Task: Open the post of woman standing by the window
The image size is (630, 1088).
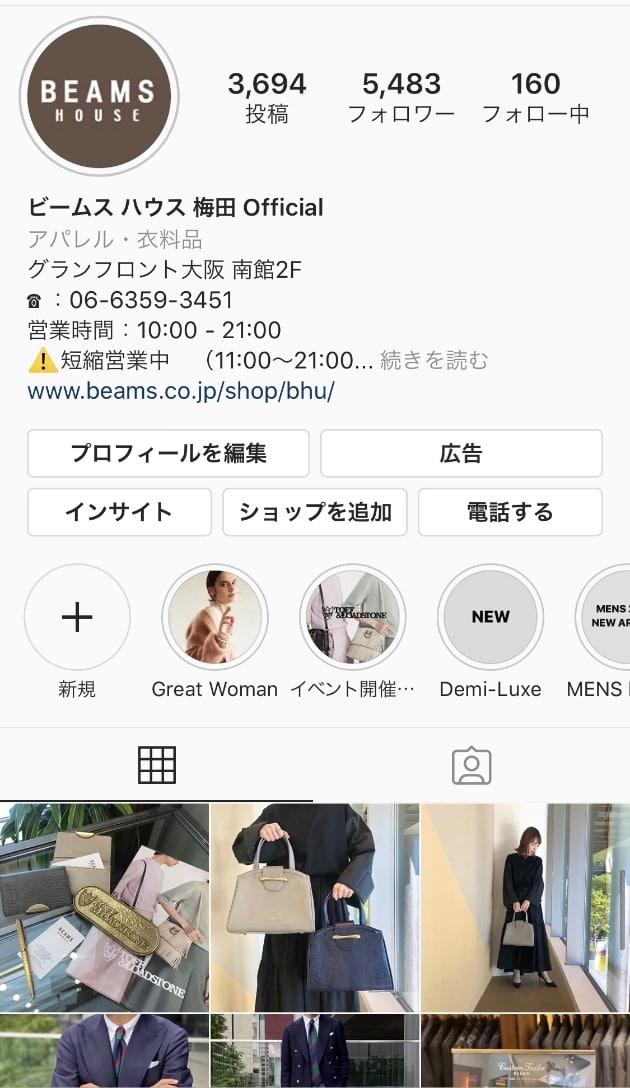Action: coord(526,907)
